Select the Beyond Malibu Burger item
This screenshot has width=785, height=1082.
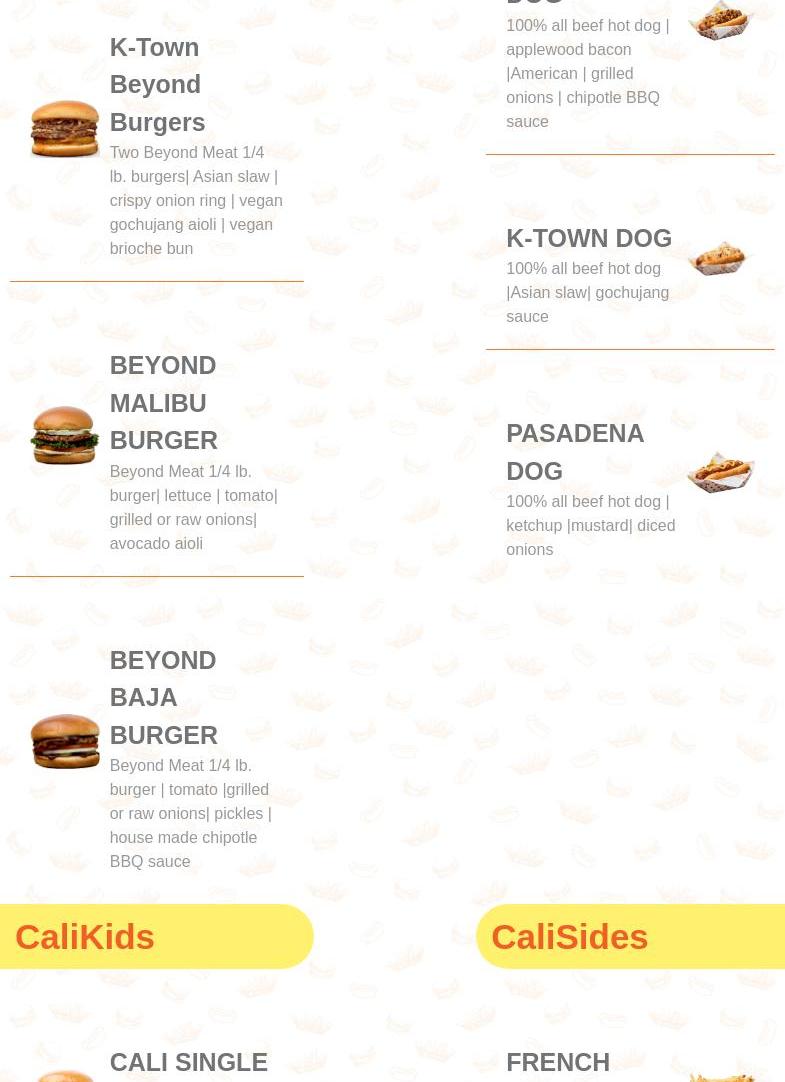pyautogui.click(x=162, y=403)
